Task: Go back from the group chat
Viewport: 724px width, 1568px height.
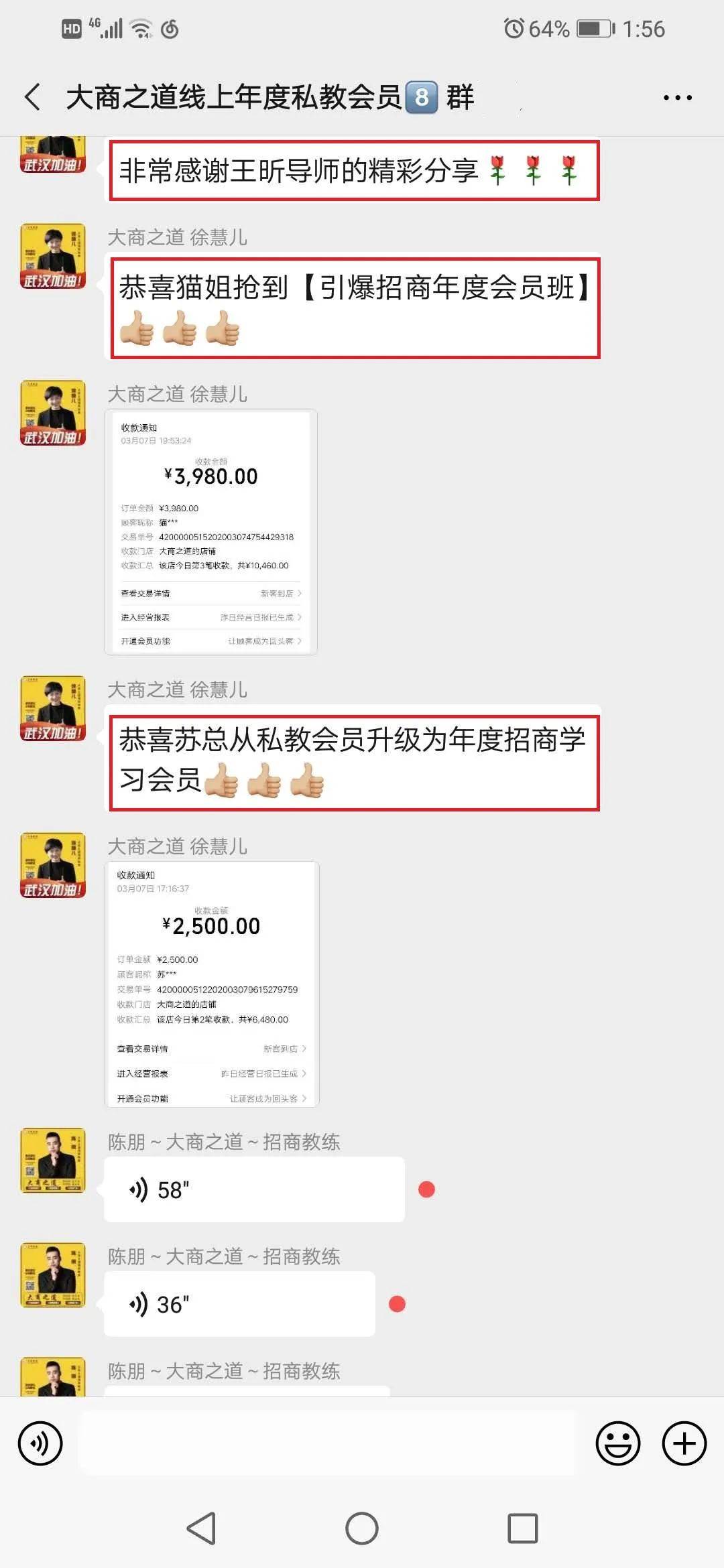Action: pyautogui.click(x=32, y=97)
